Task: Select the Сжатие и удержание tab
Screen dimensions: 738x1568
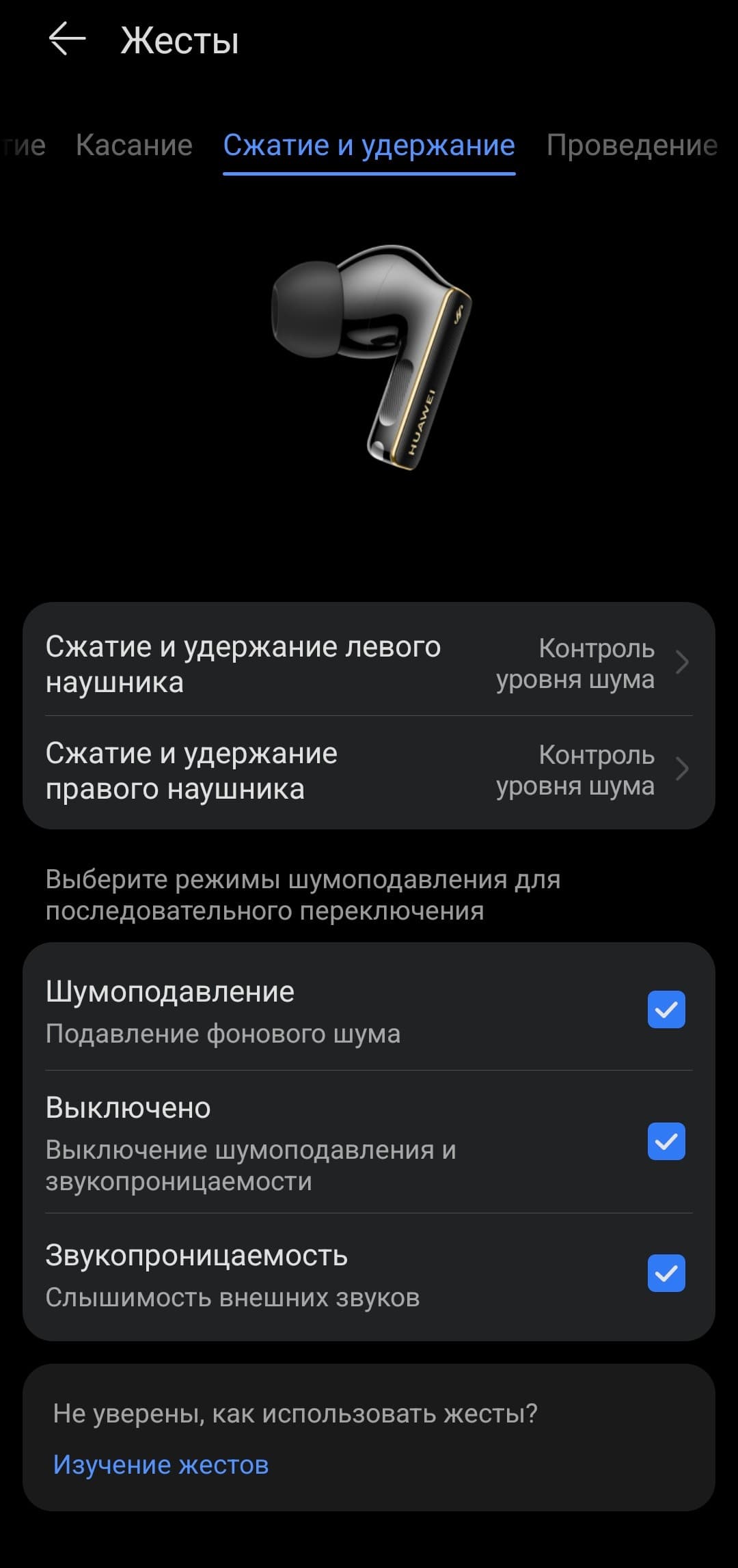Action: tap(369, 146)
